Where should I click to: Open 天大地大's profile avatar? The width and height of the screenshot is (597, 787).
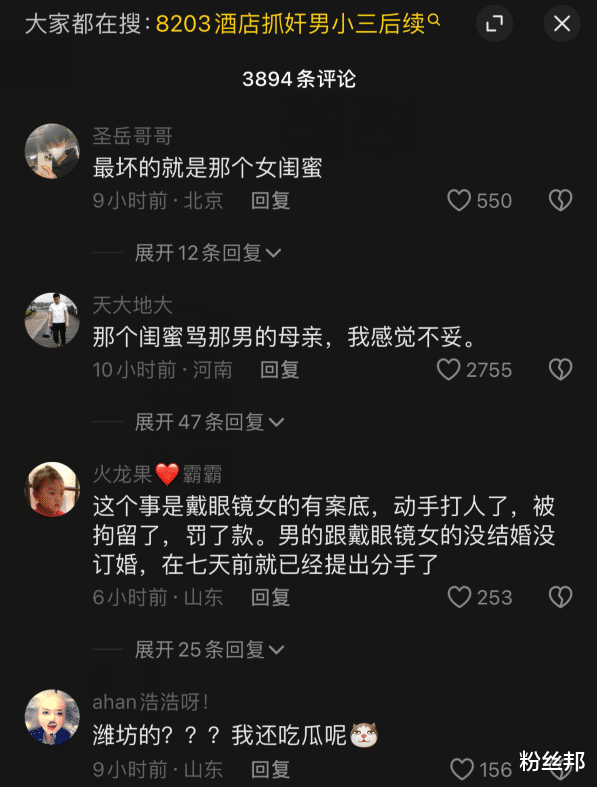(52, 320)
